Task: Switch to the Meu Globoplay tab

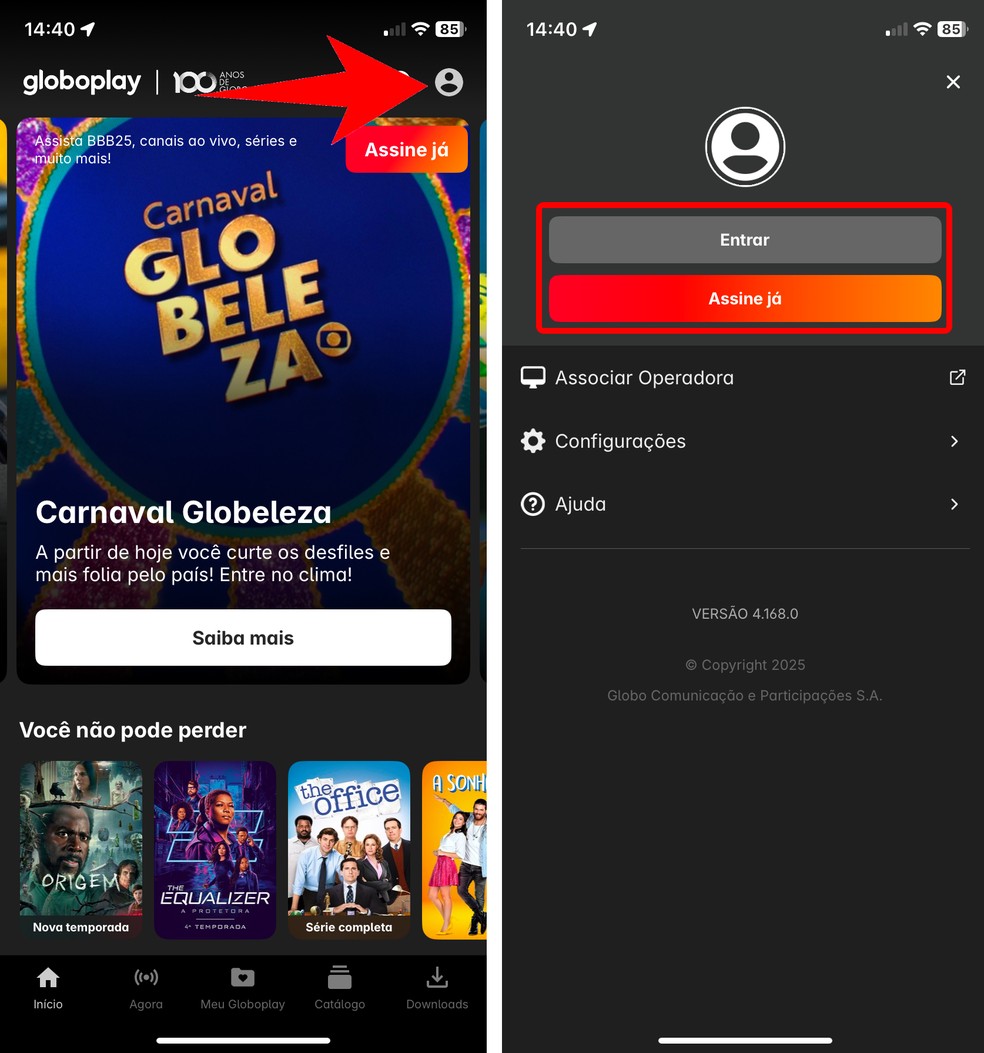Action: (242, 988)
